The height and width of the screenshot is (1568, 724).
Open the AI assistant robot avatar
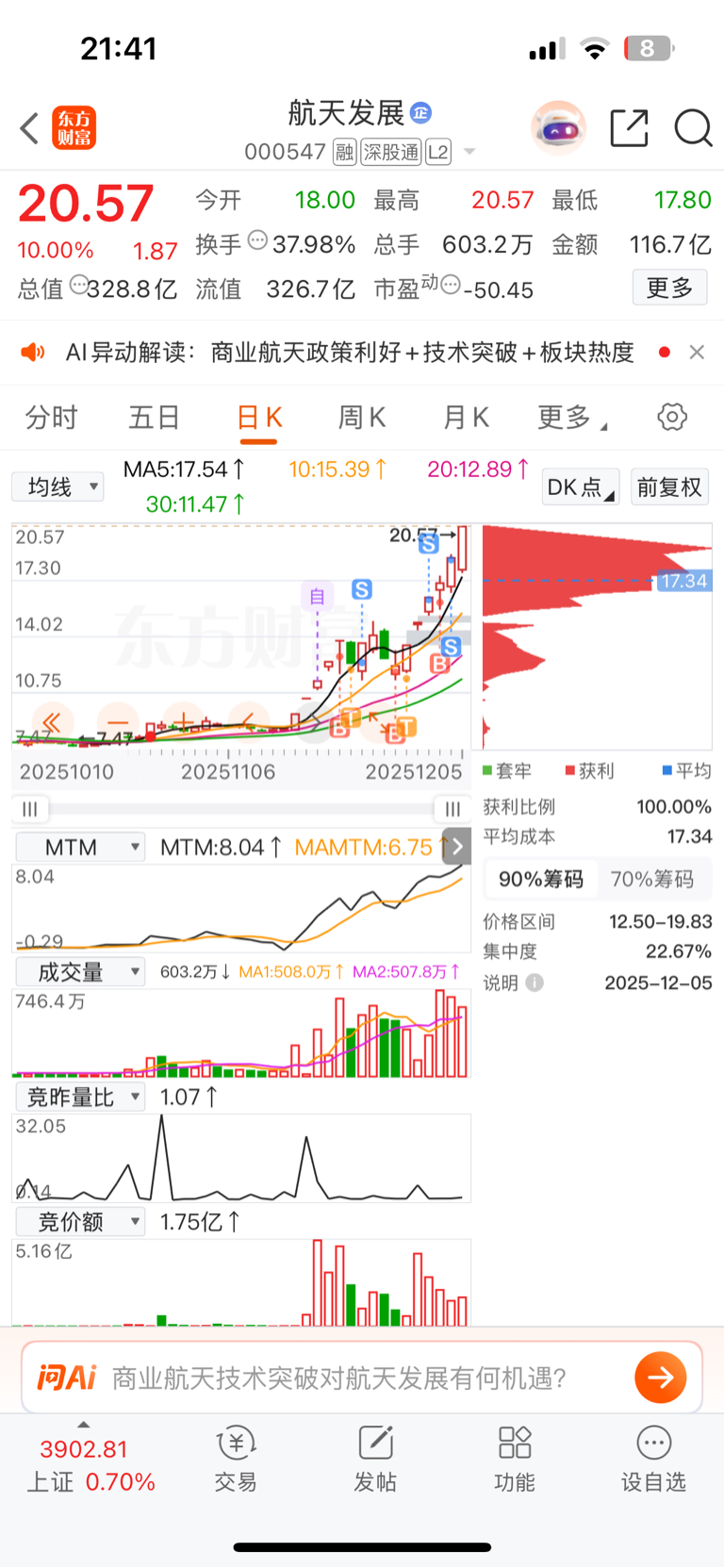coord(558,127)
